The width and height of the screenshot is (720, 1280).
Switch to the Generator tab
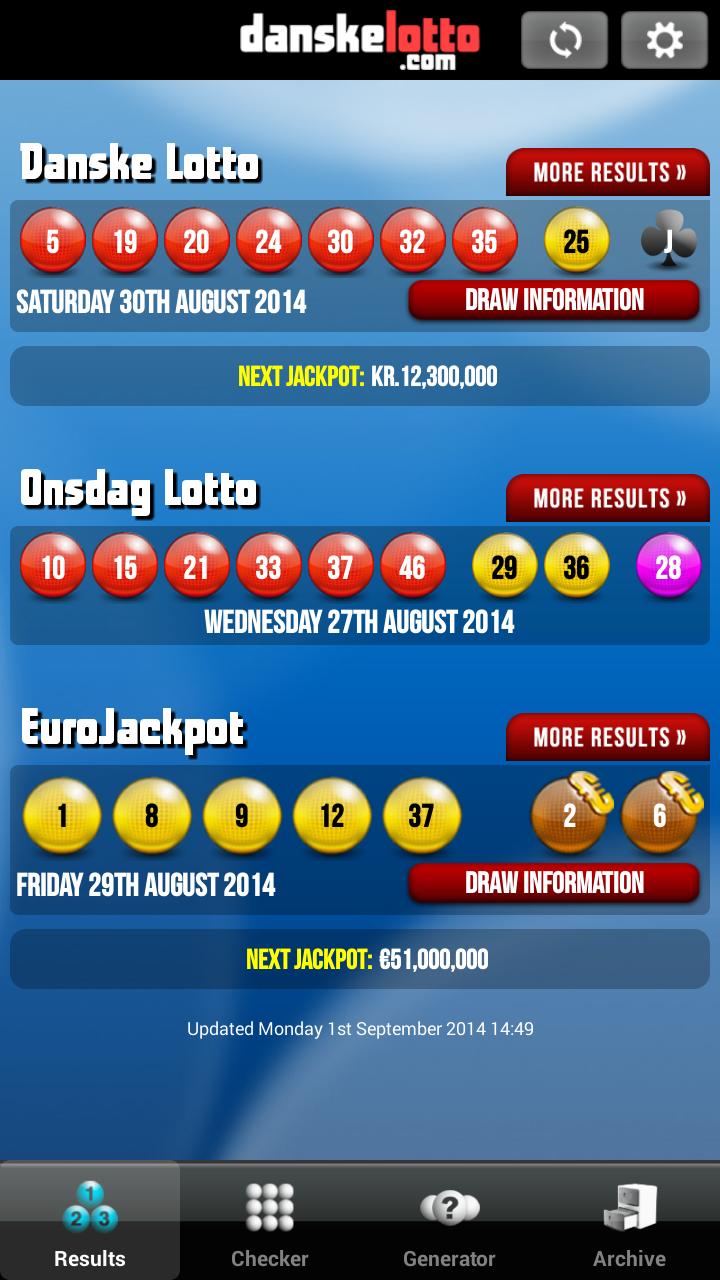coord(449,1224)
